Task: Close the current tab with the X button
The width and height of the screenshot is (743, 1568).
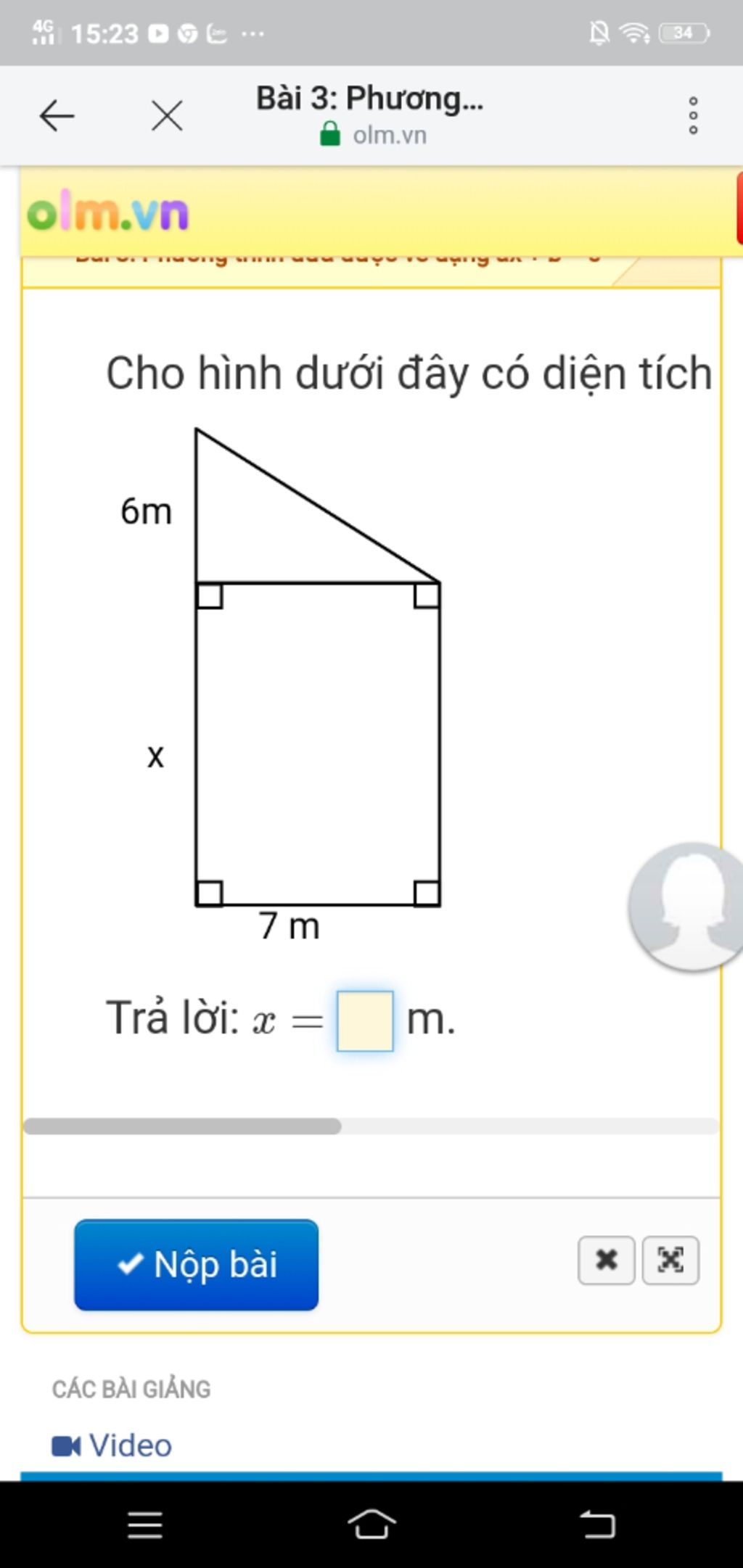Action: (x=165, y=115)
